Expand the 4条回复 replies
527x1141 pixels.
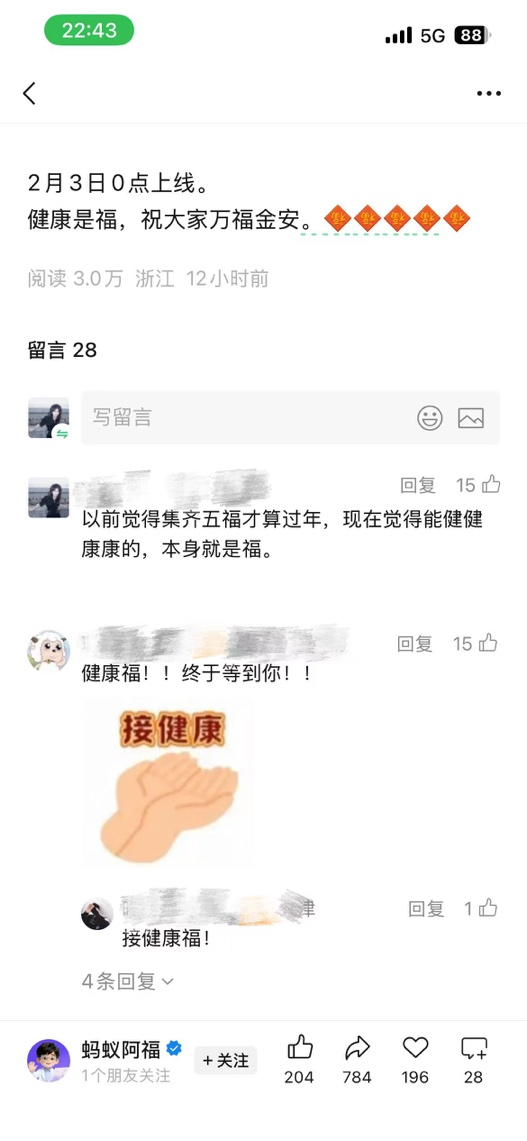[x=128, y=982]
